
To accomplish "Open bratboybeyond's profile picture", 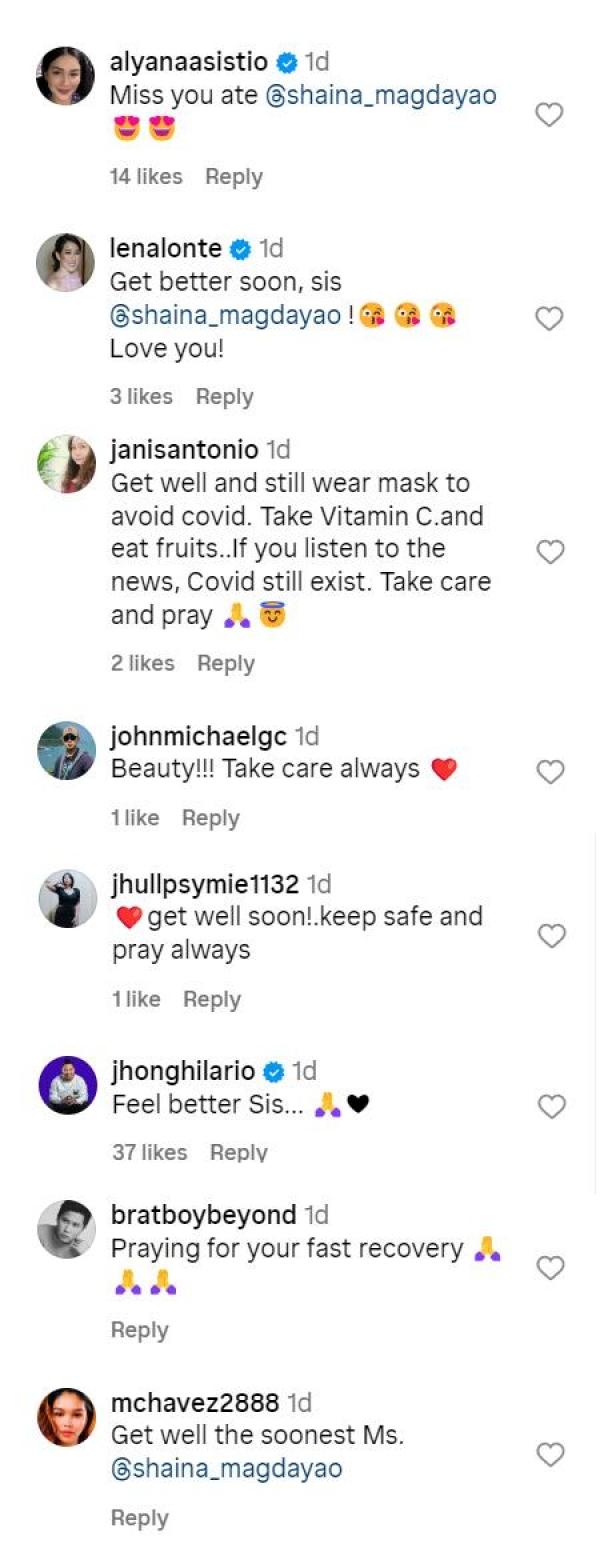I will point(66,1229).
